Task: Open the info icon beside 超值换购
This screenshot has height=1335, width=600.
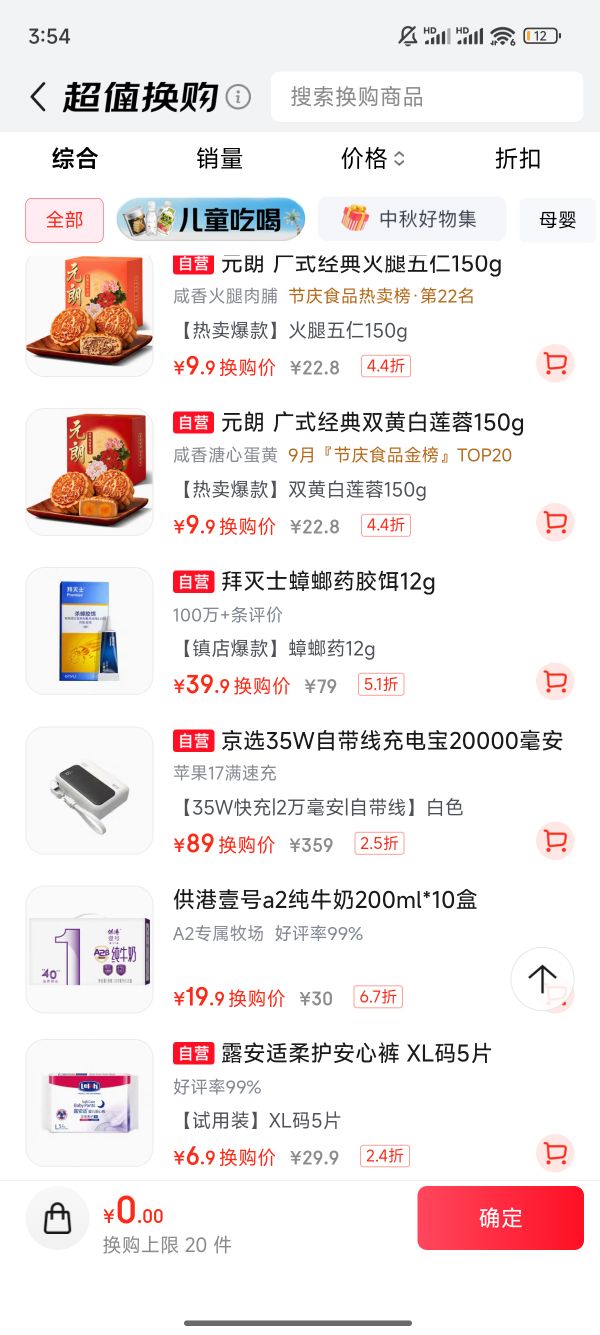Action: (238, 97)
